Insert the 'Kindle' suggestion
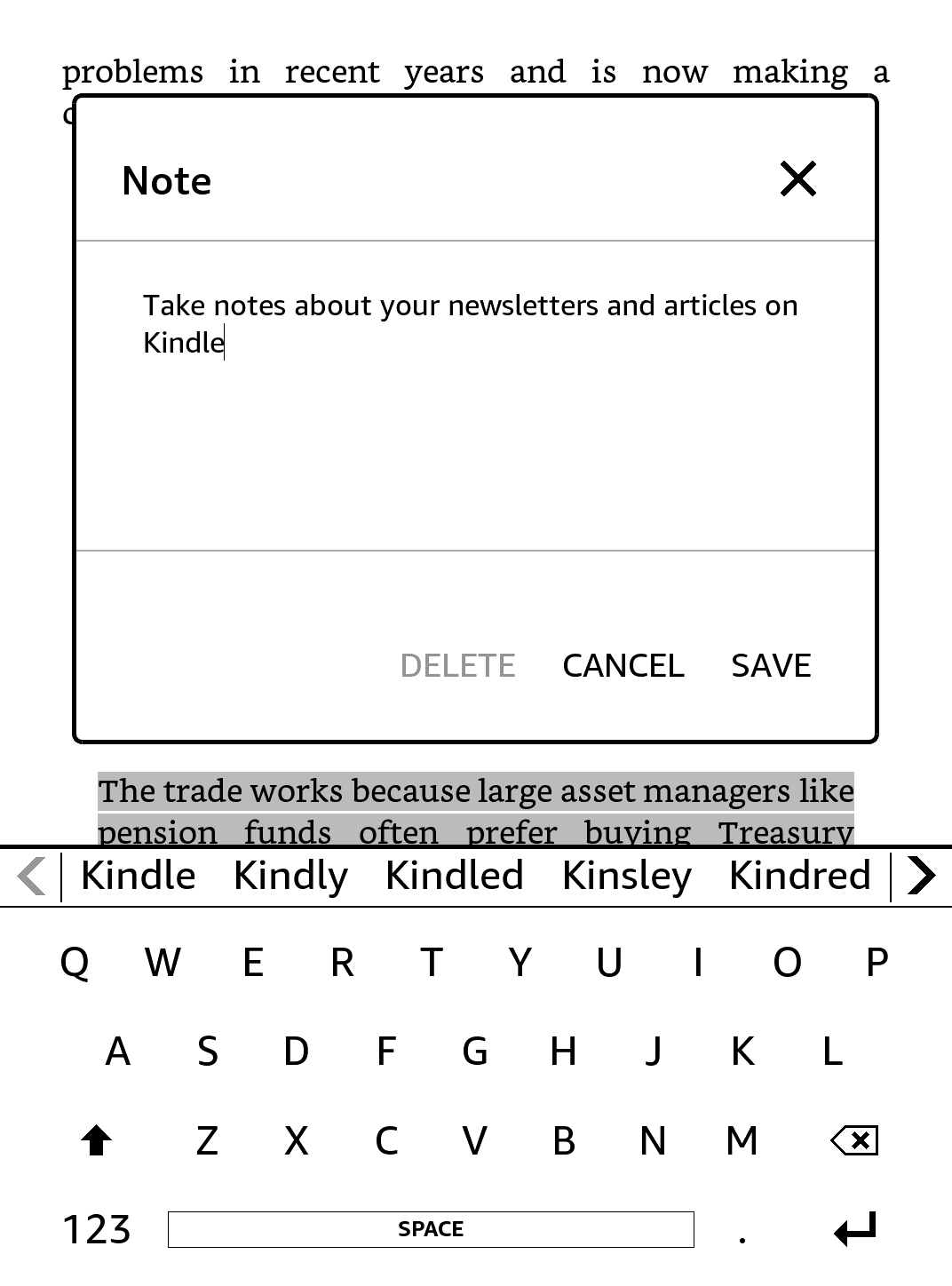The width and height of the screenshot is (952, 1286). pyautogui.click(x=139, y=877)
